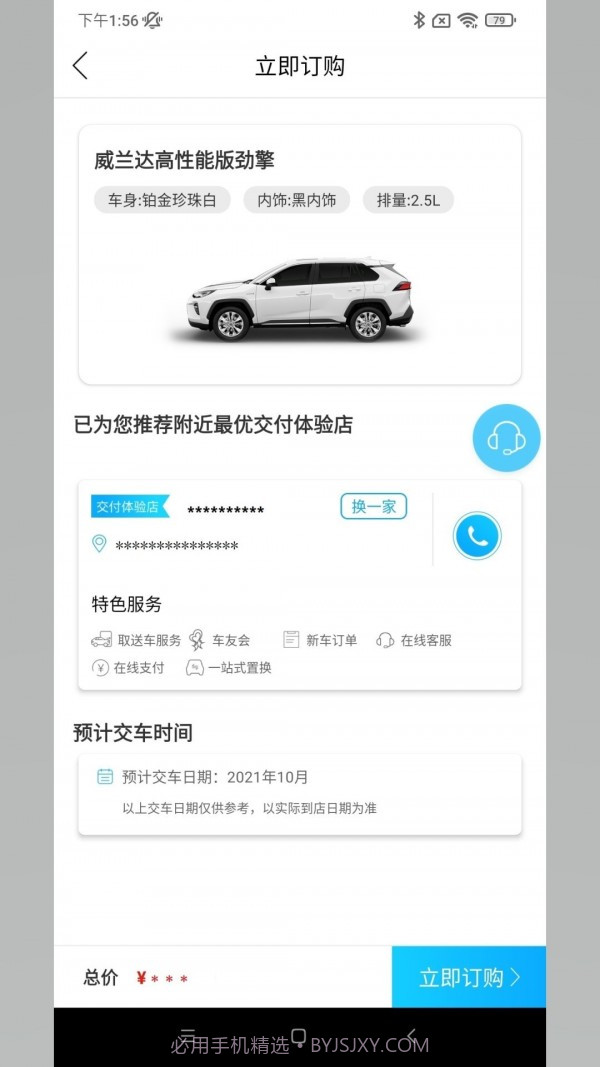Tap 换一家 to change the delivery store
Screen dimensions: 600x1067
coord(373,507)
